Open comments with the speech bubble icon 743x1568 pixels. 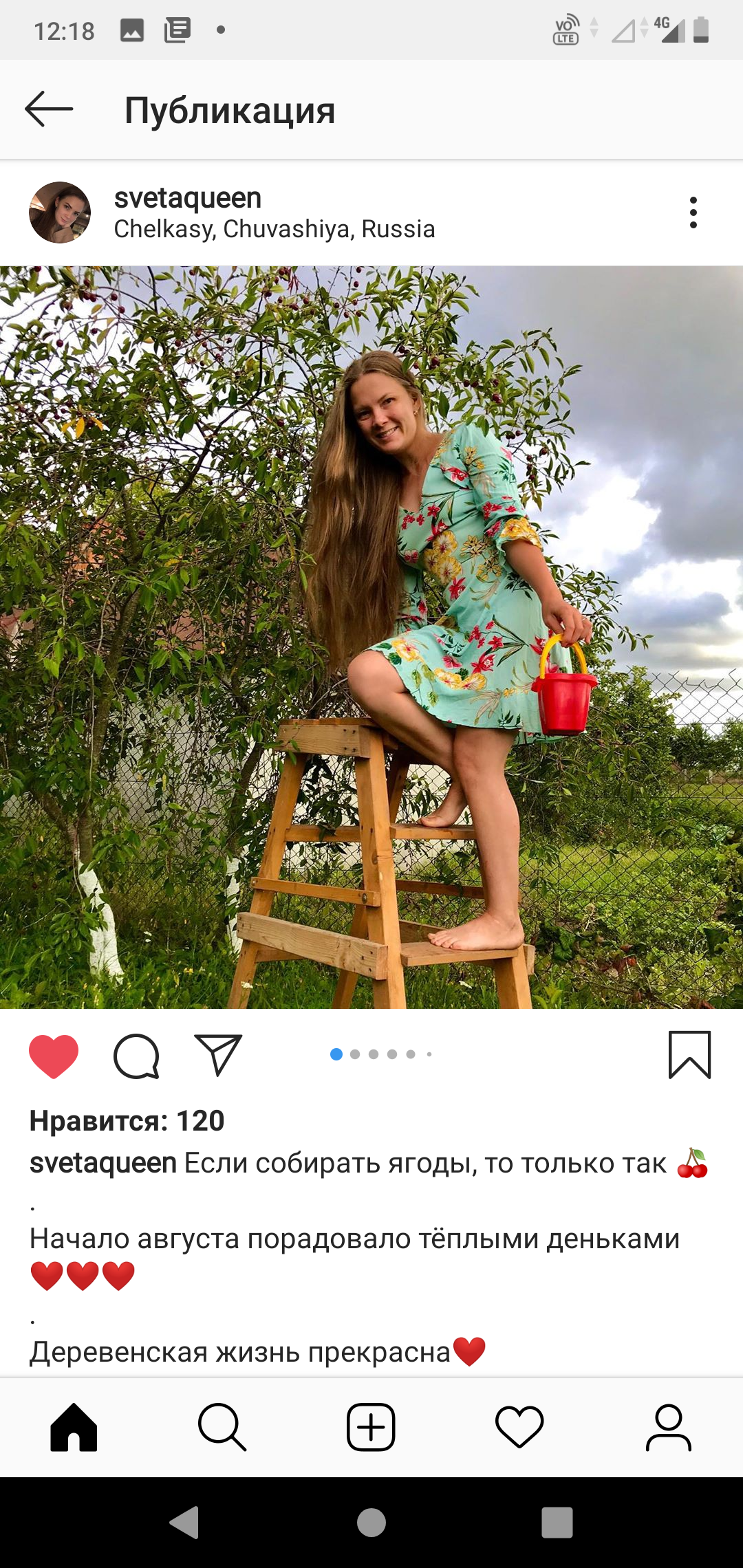(136, 1056)
